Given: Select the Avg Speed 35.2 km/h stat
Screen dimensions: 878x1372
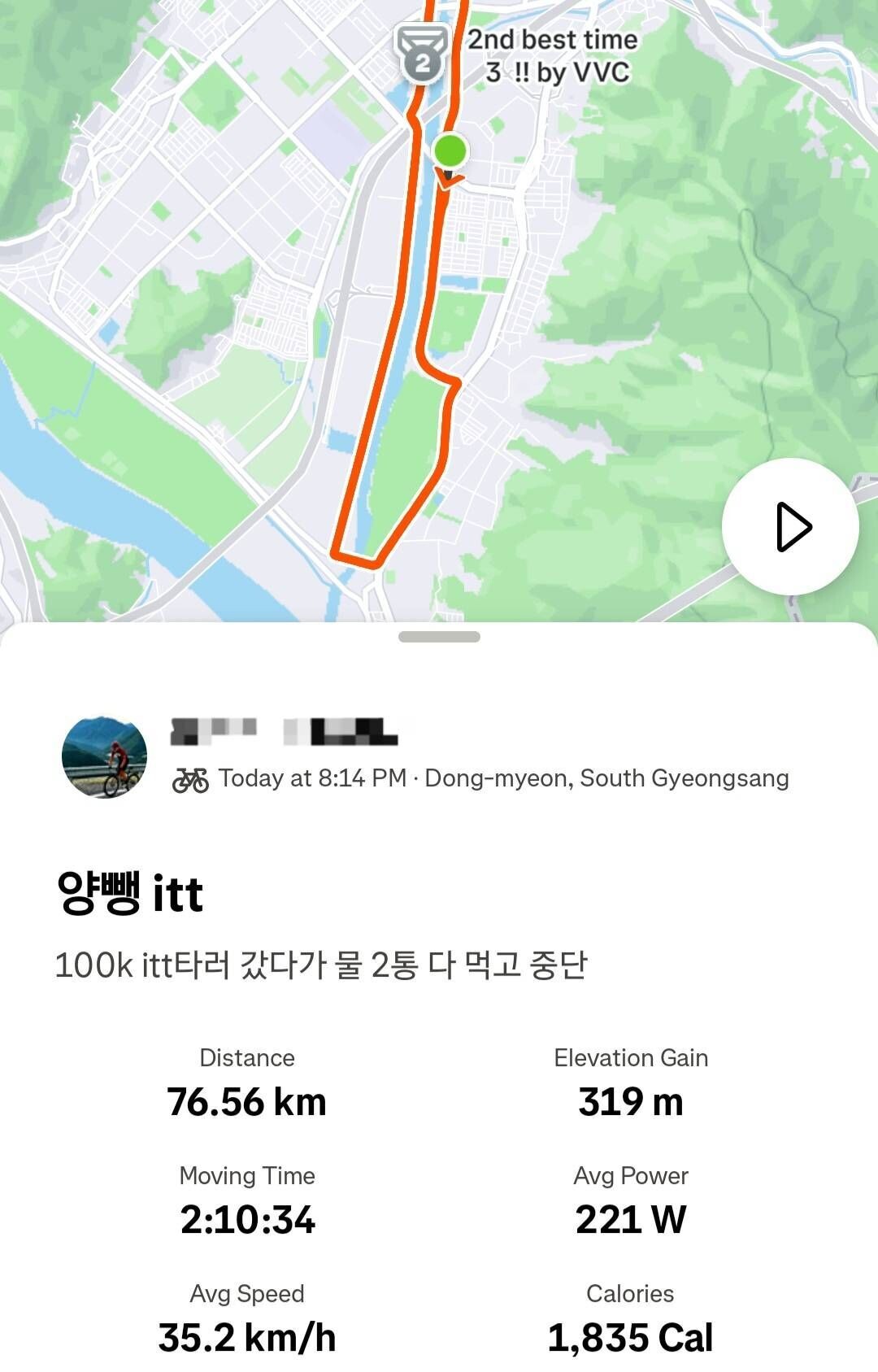Looking at the screenshot, I should point(248,1336).
